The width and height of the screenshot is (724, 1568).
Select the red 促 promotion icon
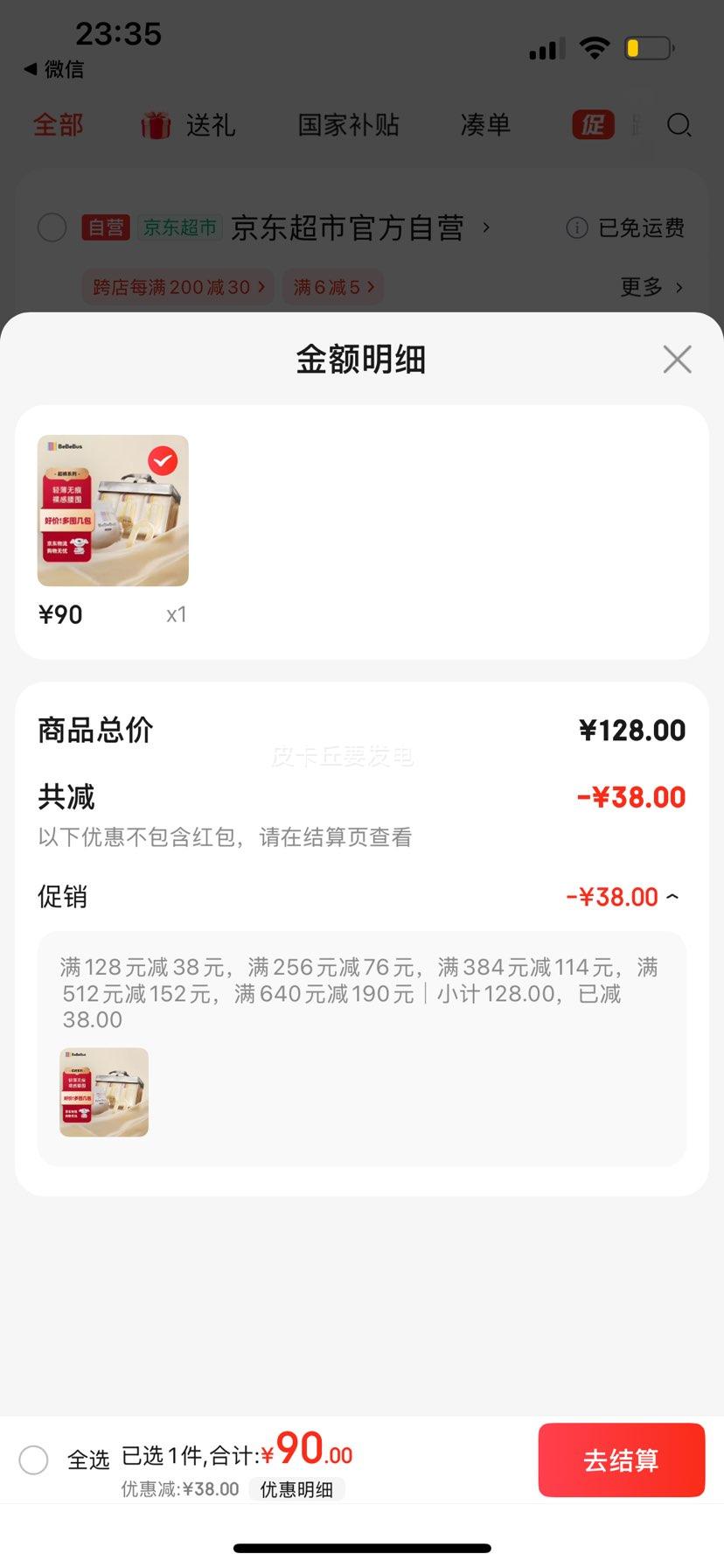[x=593, y=124]
